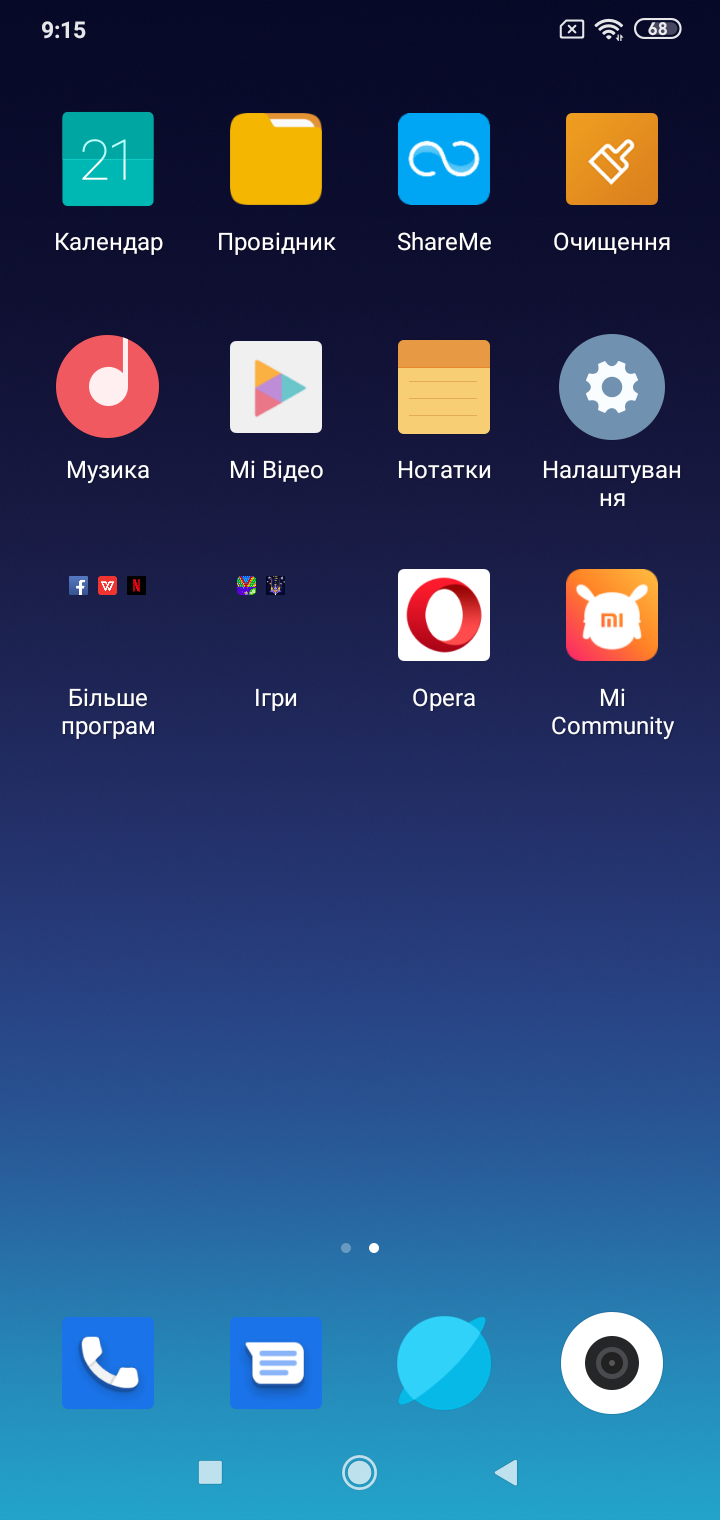
Task: Open recent apps with the square button
Action: coord(210,1472)
